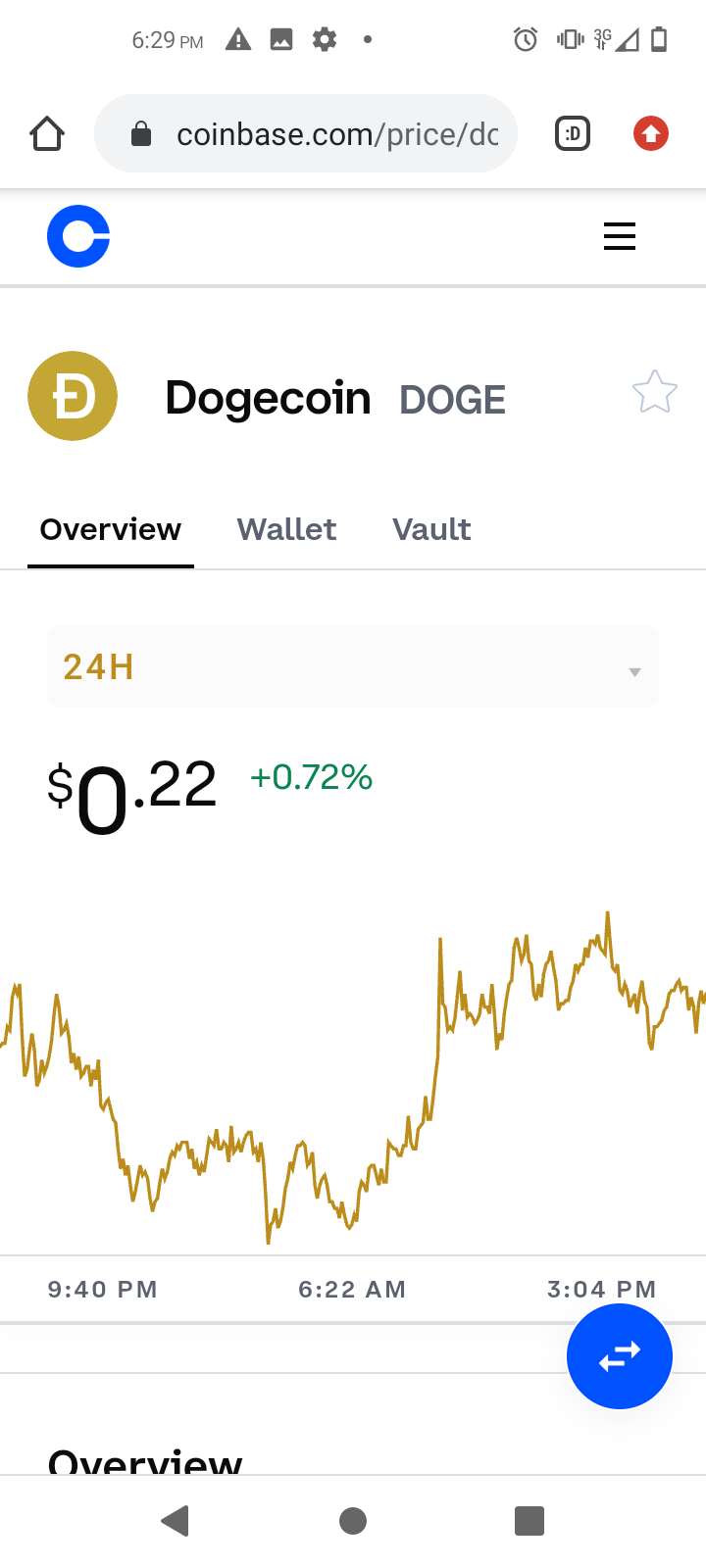Go back using system back button
Viewport: 706px width, 1568px height.
[175, 1521]
